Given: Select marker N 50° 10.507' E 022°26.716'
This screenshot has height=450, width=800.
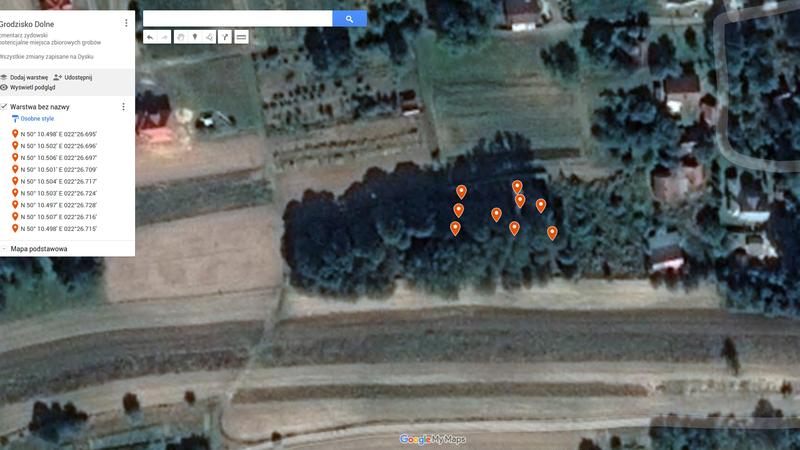Looking at the screenshot, I should pyautogui.click(x=58, y=217).
